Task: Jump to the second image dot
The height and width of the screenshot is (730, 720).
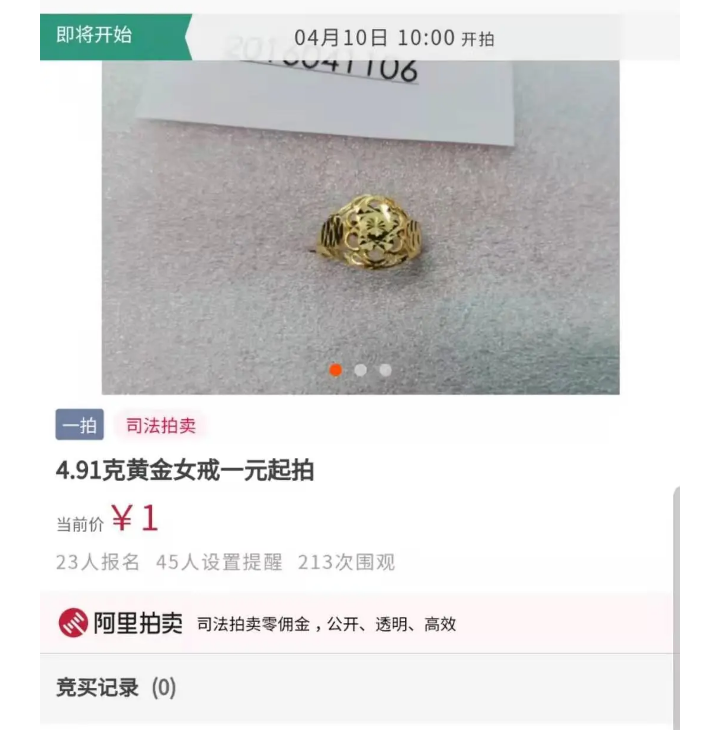Action: tap(361, 370)
